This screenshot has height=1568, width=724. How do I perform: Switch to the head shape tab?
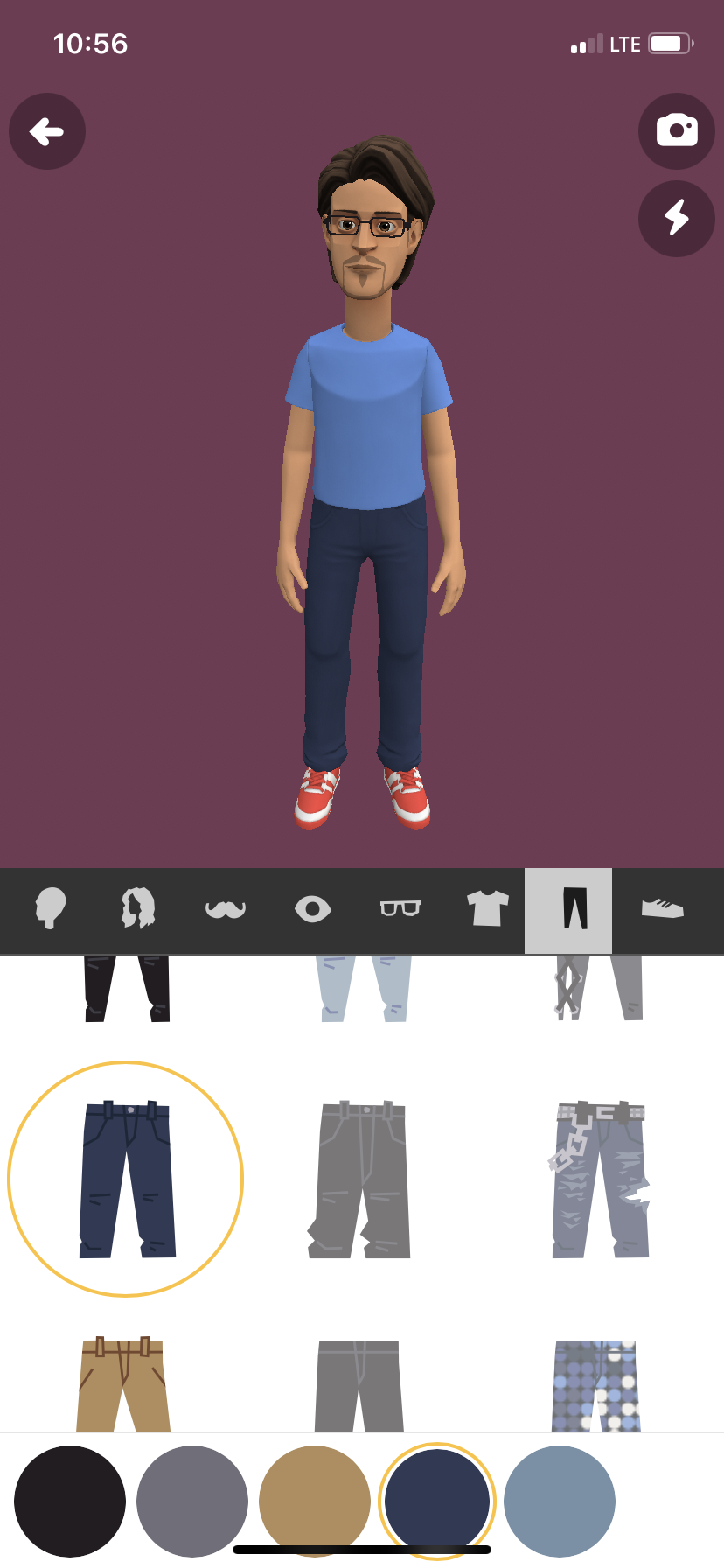click(50, 909)
